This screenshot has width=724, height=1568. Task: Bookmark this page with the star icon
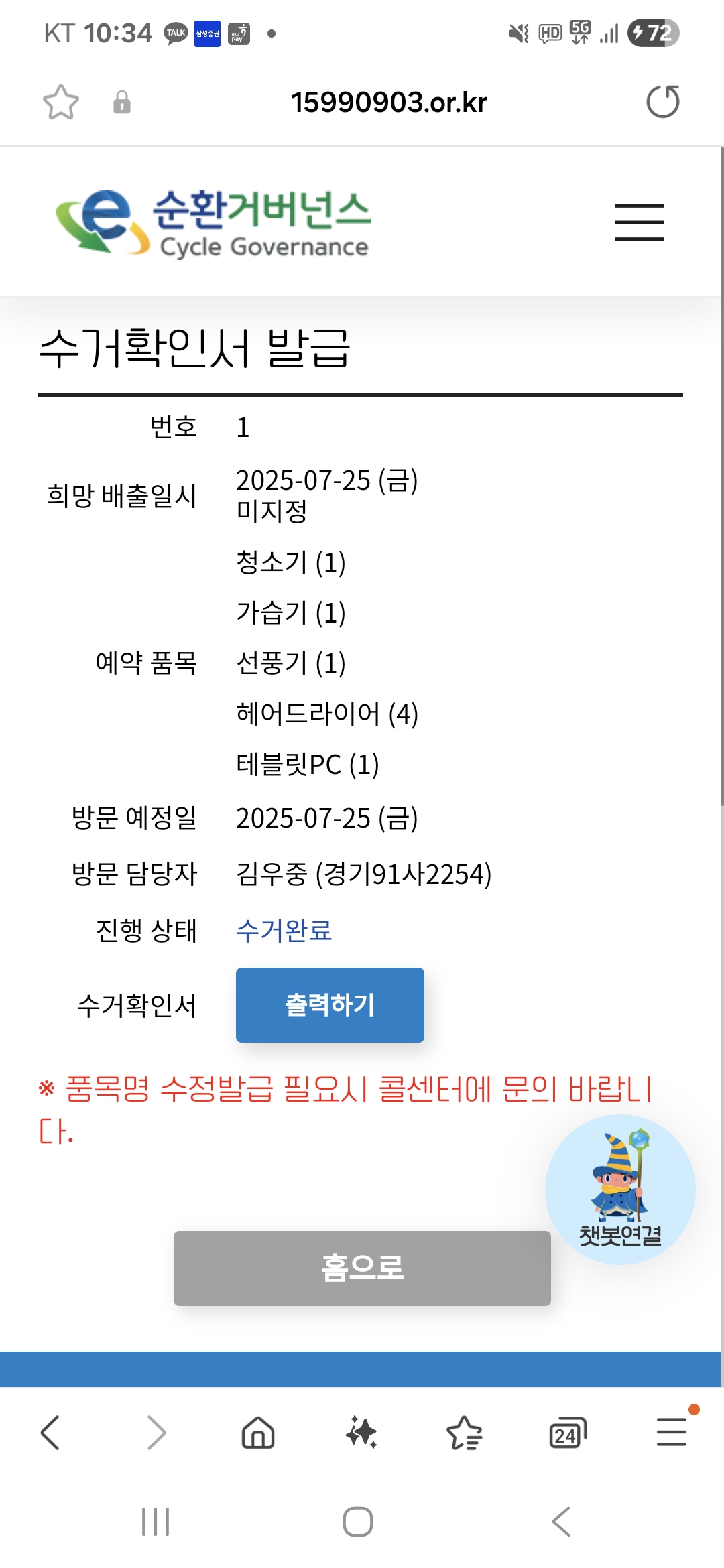tap(61, 102)
